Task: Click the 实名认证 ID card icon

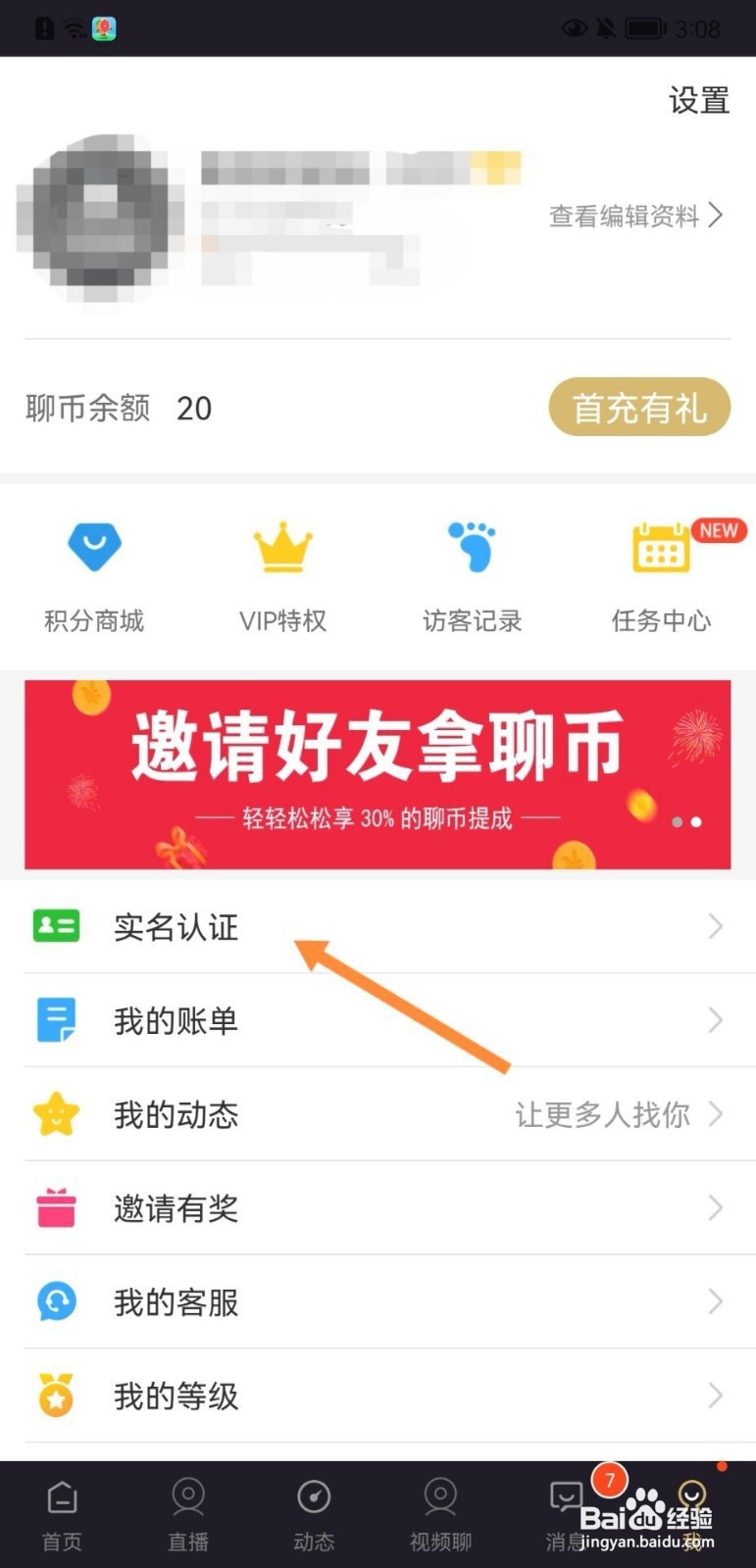Action: pos(56,926)
